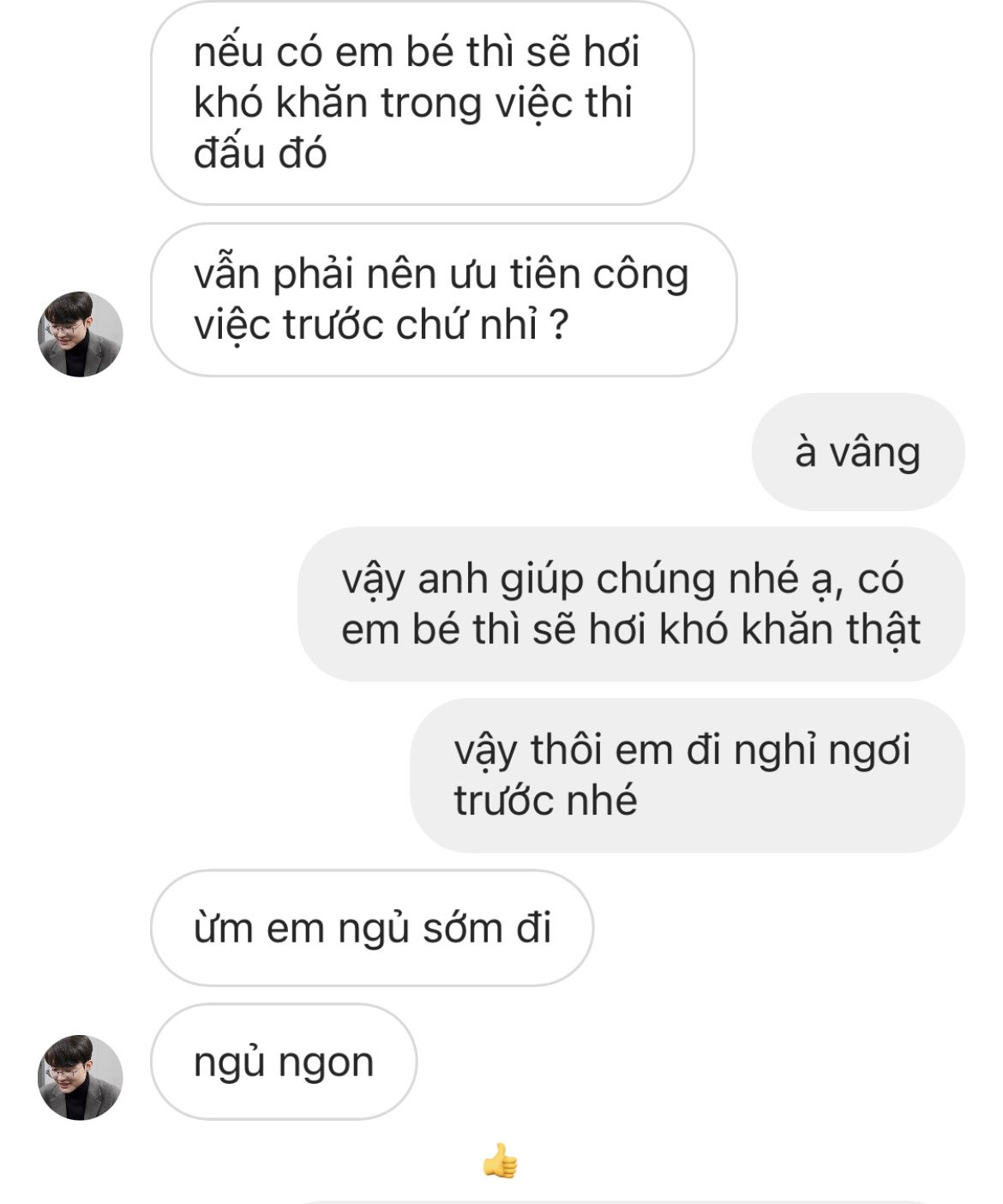Open sender's avatar beside "ngủ ngon" message
This screenshot has height=1204, width=1003.
[x=80, y=1077]
